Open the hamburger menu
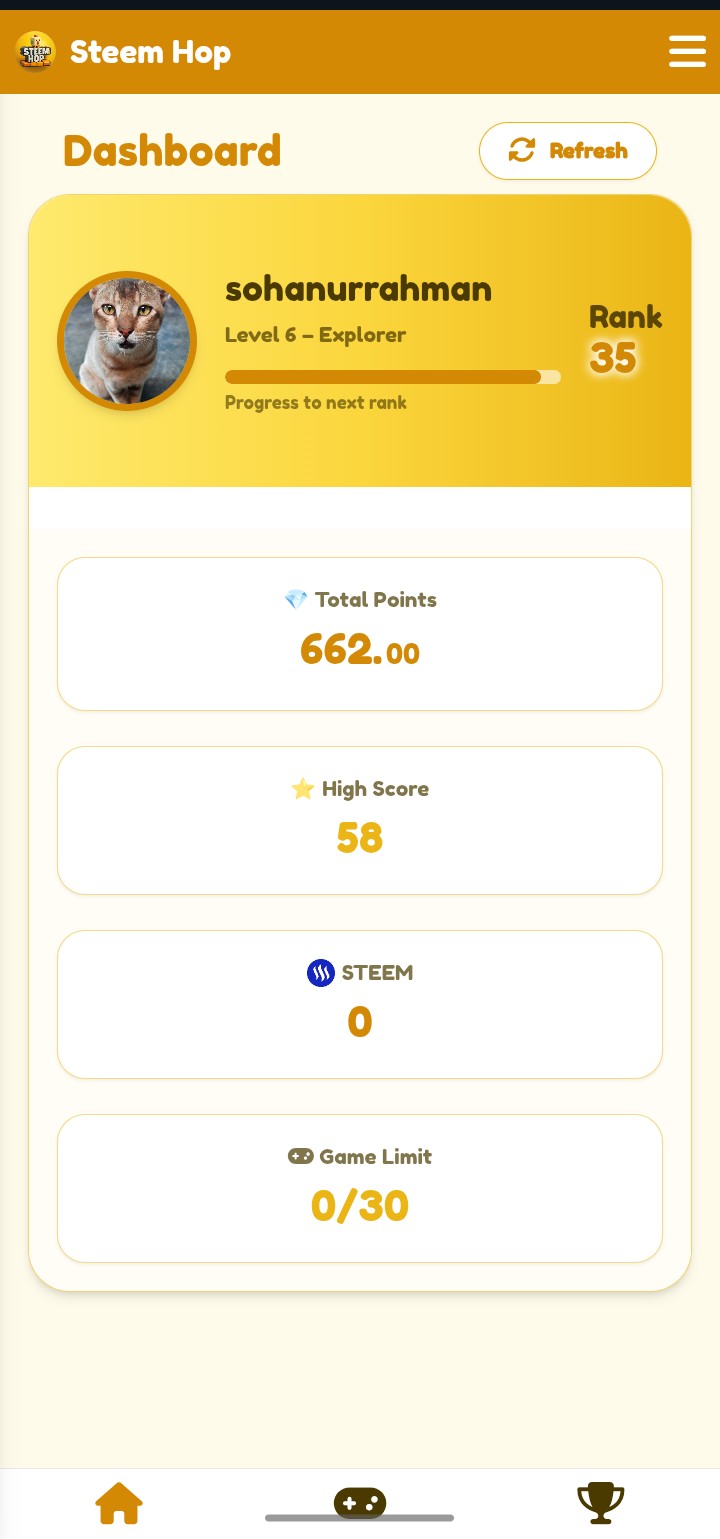The image size is (720, 1539). [x=687, y=51]
